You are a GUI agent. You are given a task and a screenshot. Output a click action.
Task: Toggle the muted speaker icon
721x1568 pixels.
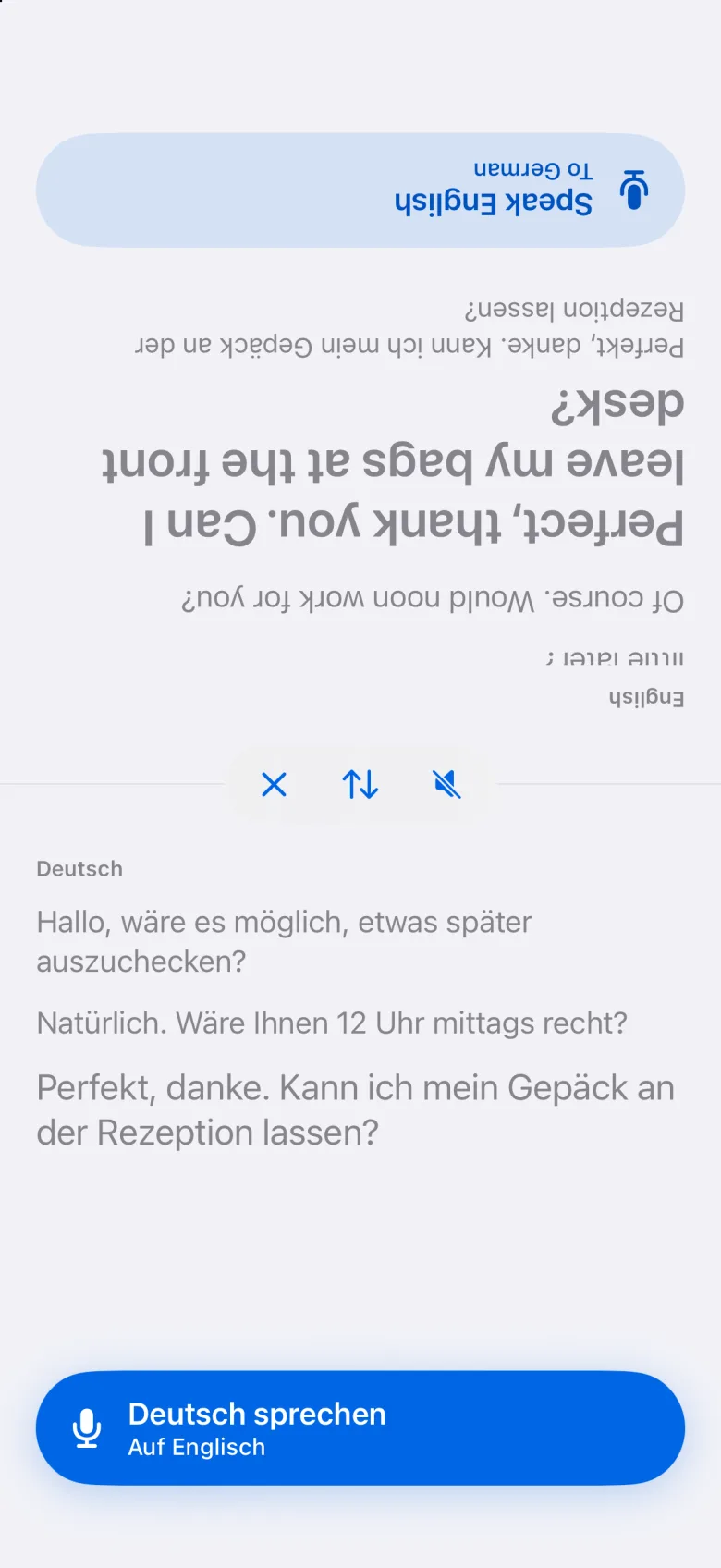(446, 785)
